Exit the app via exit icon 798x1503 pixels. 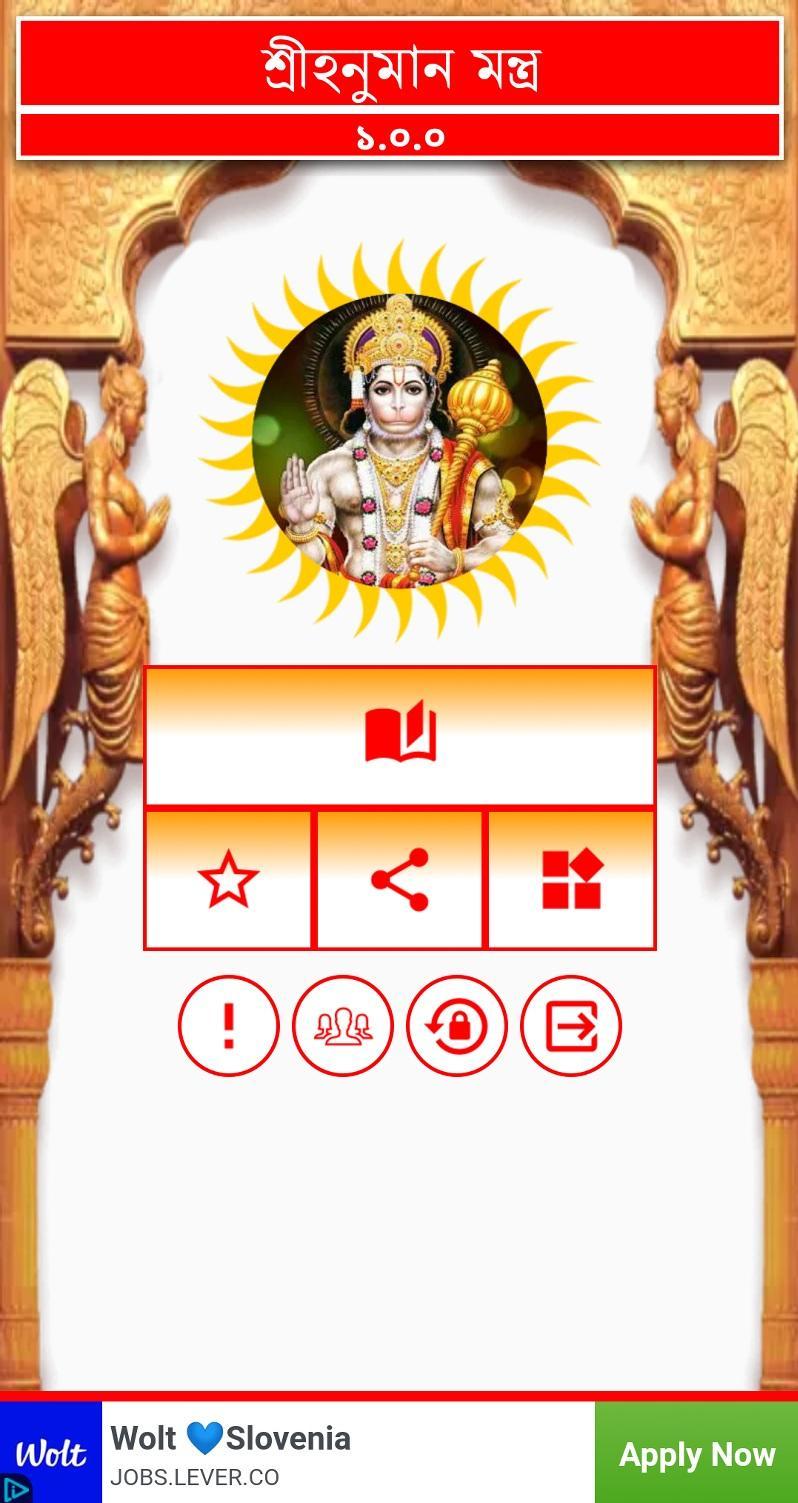(x=571, y=1026)
